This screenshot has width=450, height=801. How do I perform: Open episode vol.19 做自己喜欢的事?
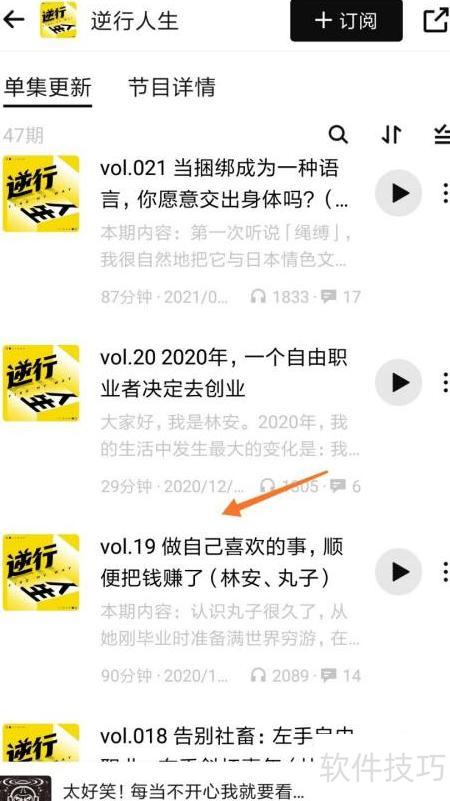click(222, 563)
